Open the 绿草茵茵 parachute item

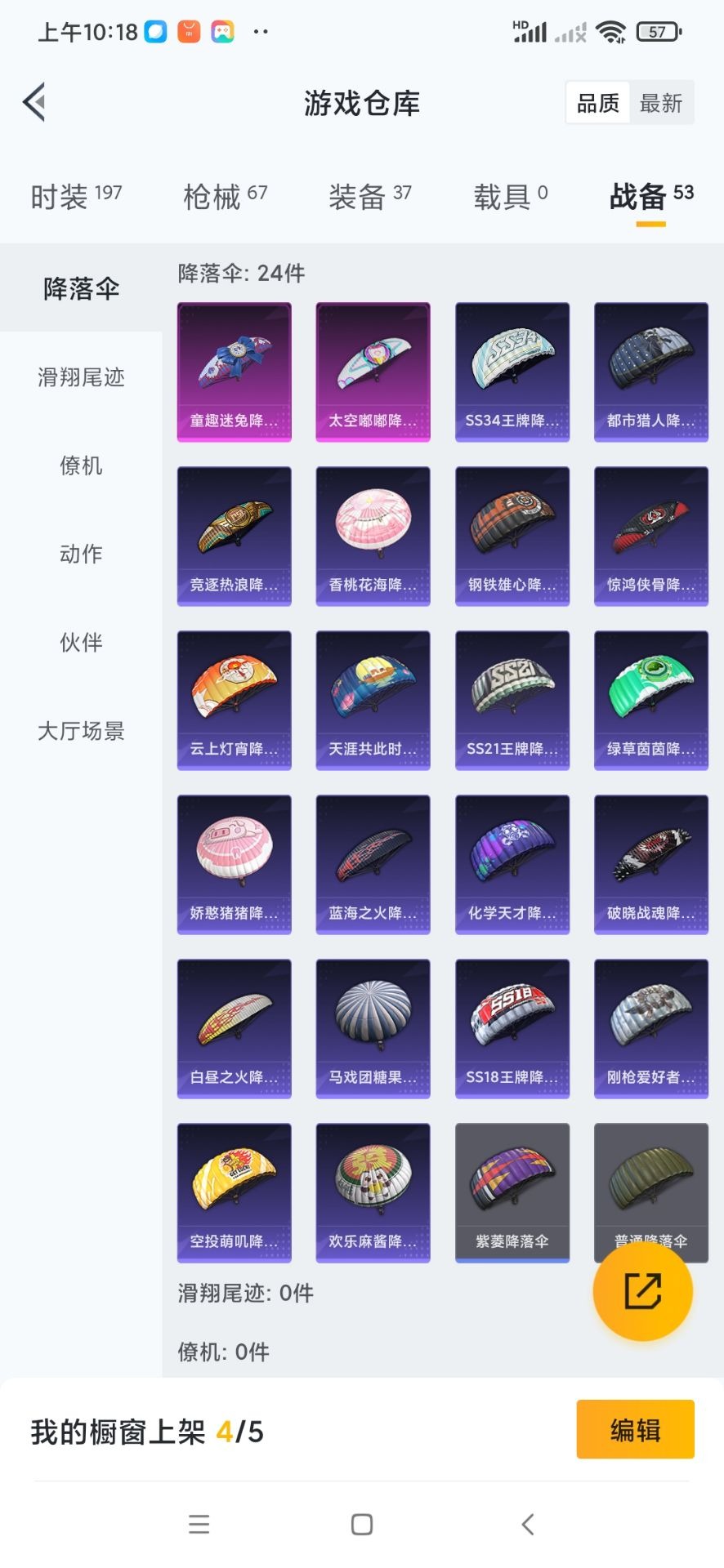[x=651, y=700]
